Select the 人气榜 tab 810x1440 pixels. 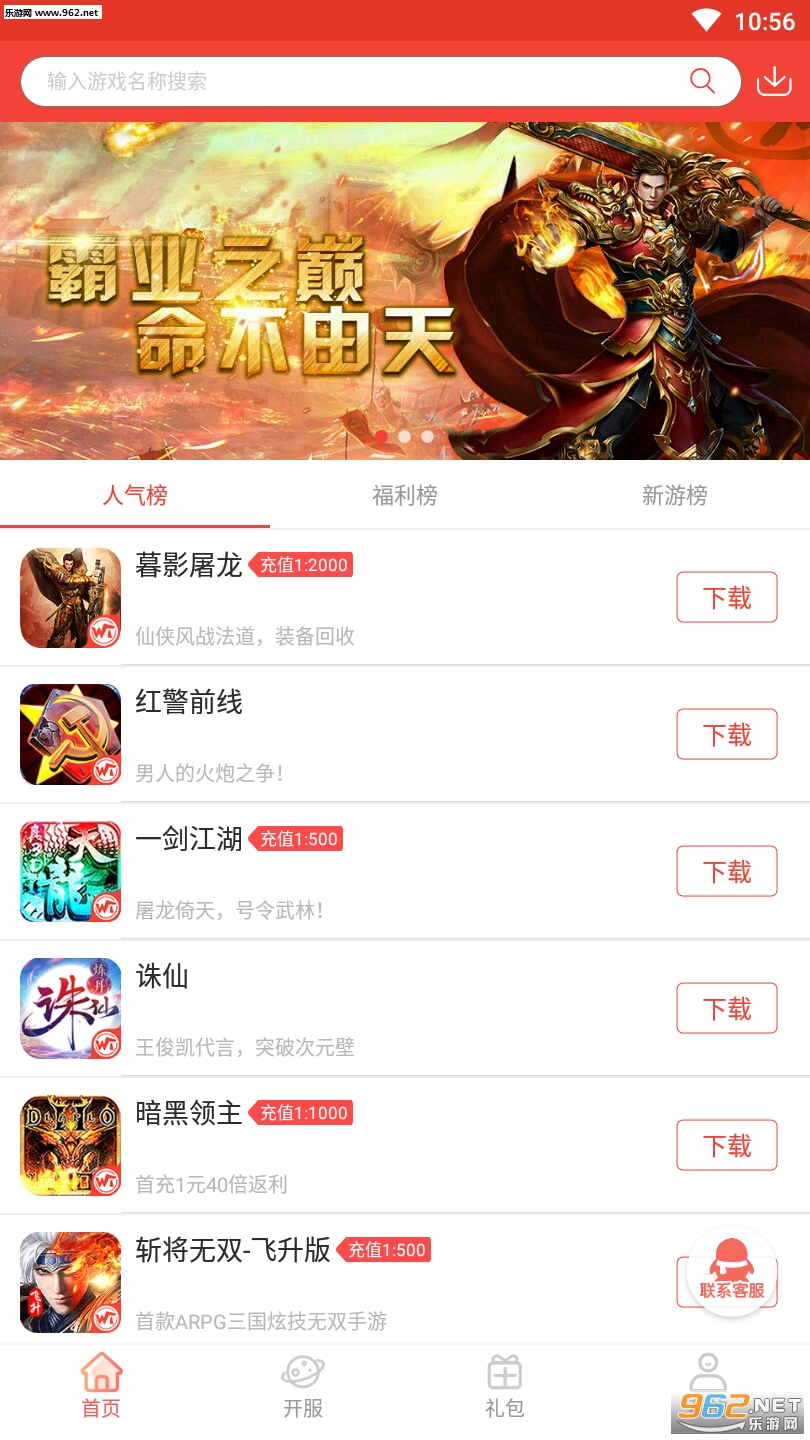135,495
